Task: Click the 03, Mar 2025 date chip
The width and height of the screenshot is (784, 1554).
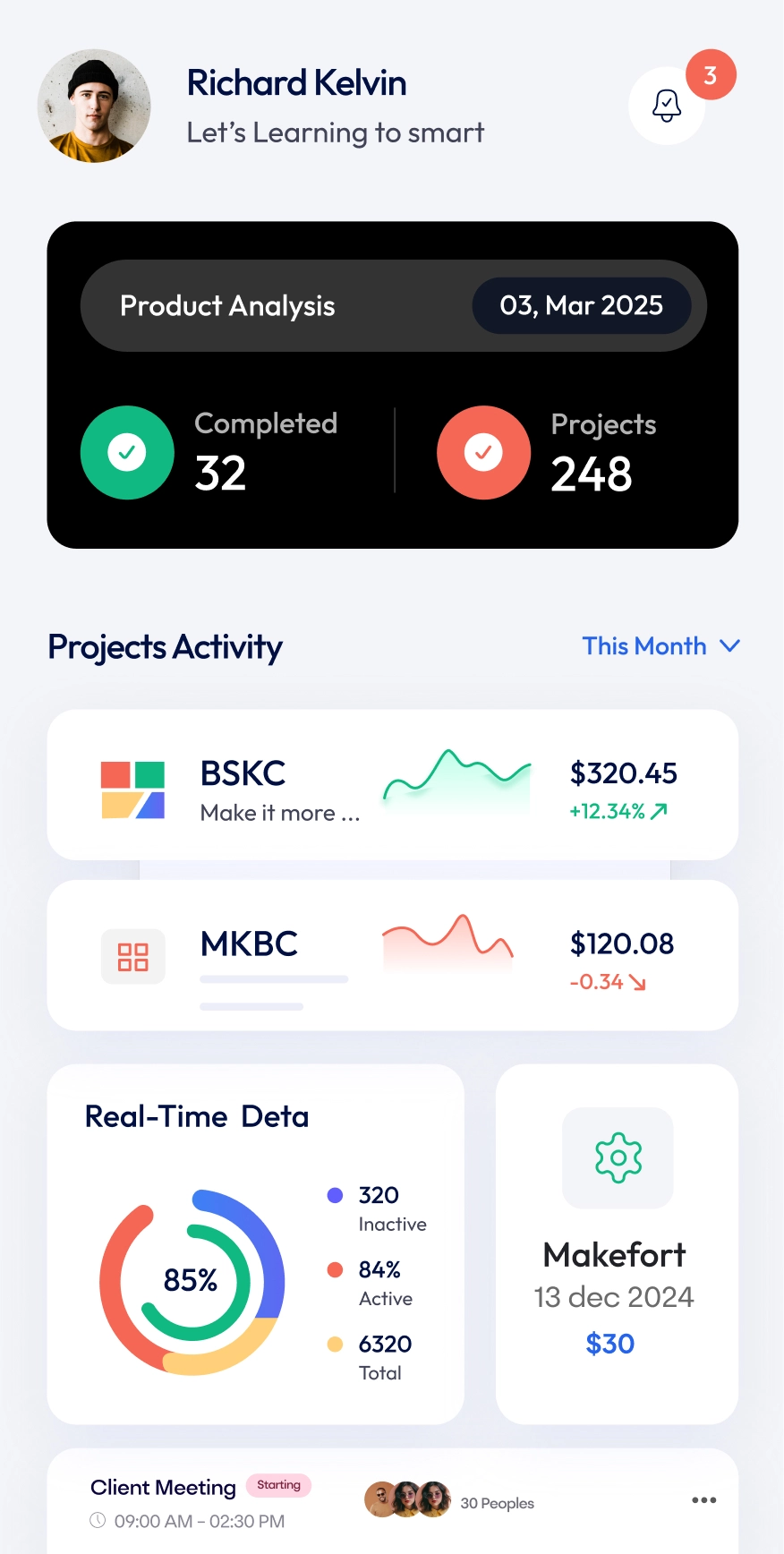Action: (581, 305)
